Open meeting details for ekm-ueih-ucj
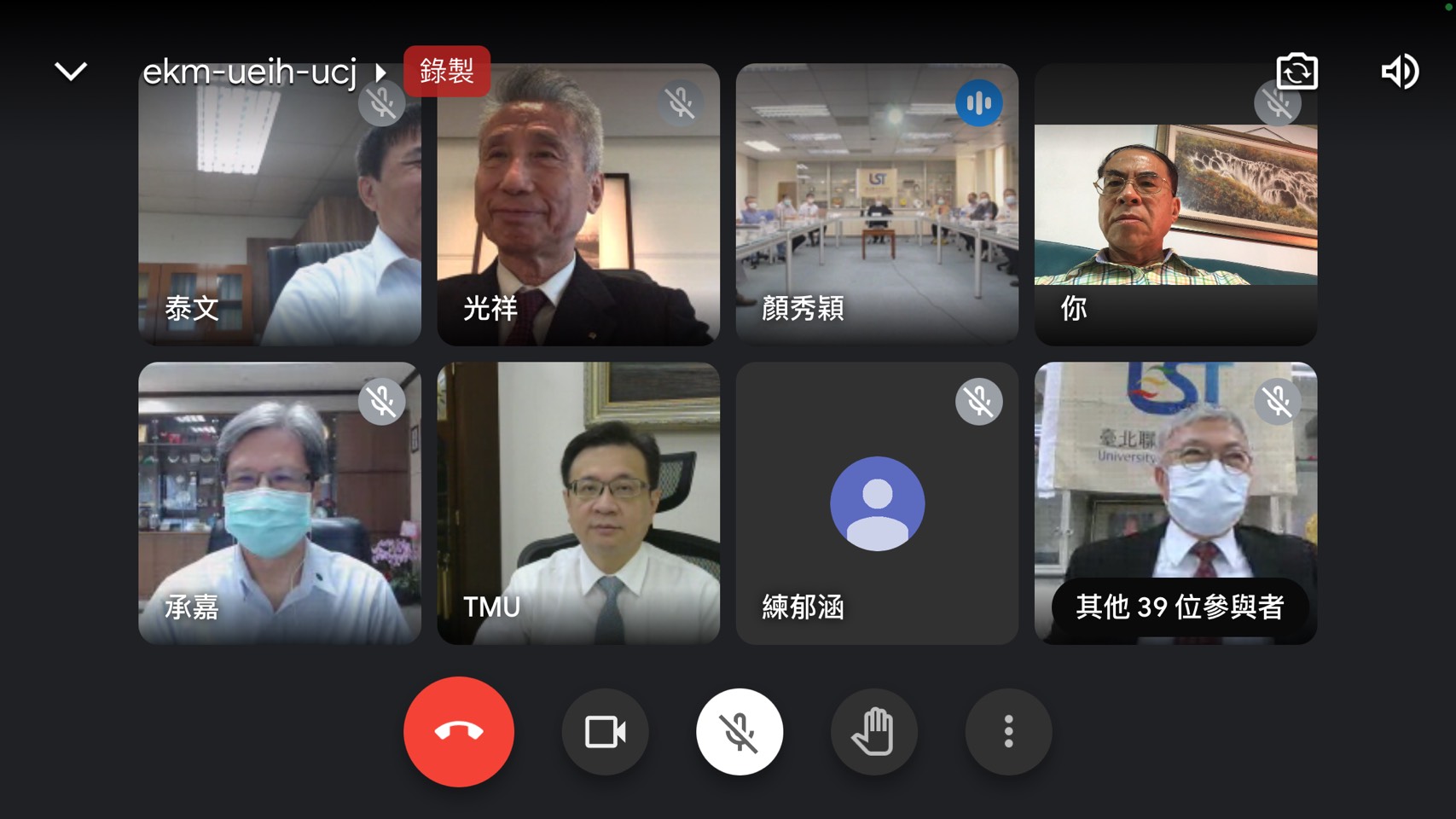The image size is (1456, 819). click(264, 72)
